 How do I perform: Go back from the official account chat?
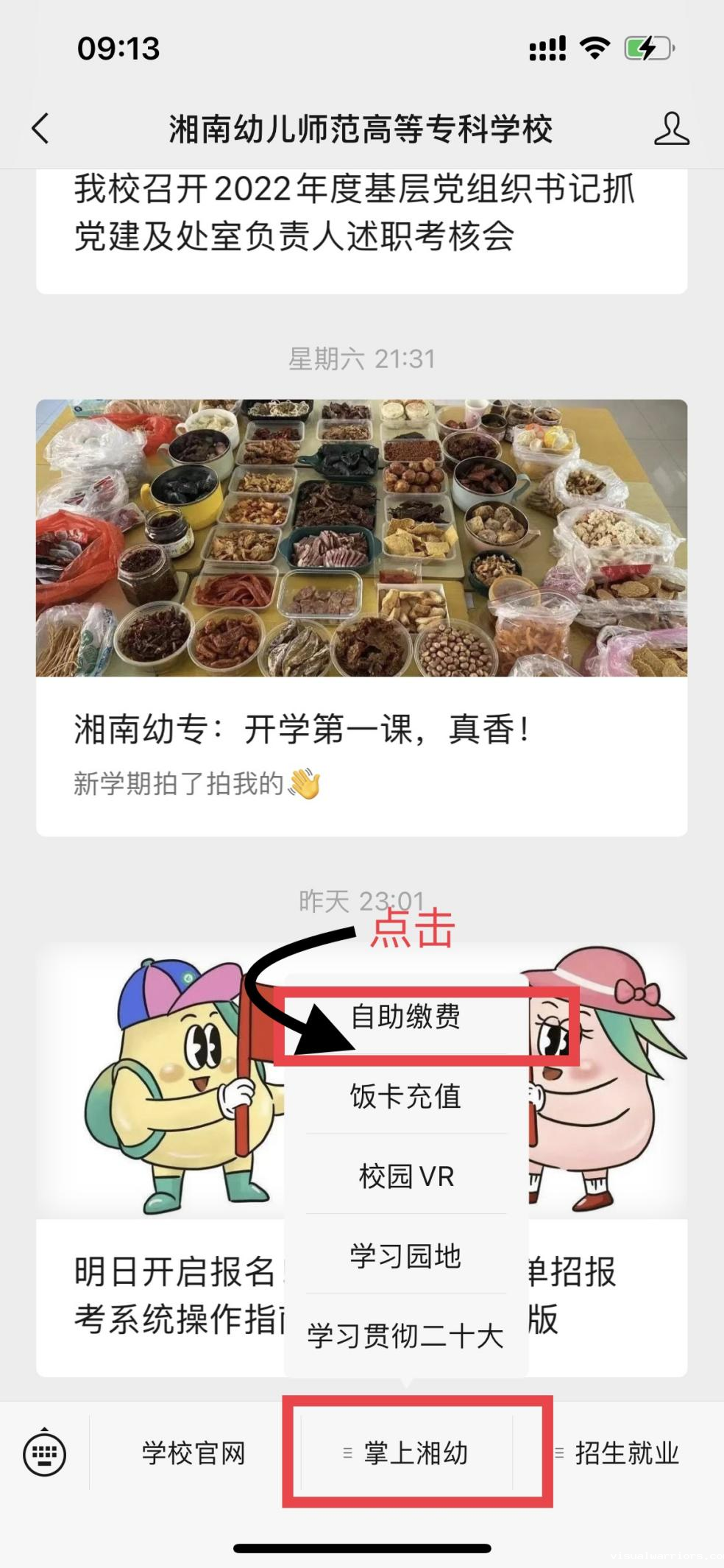click(x=41, y=128)
